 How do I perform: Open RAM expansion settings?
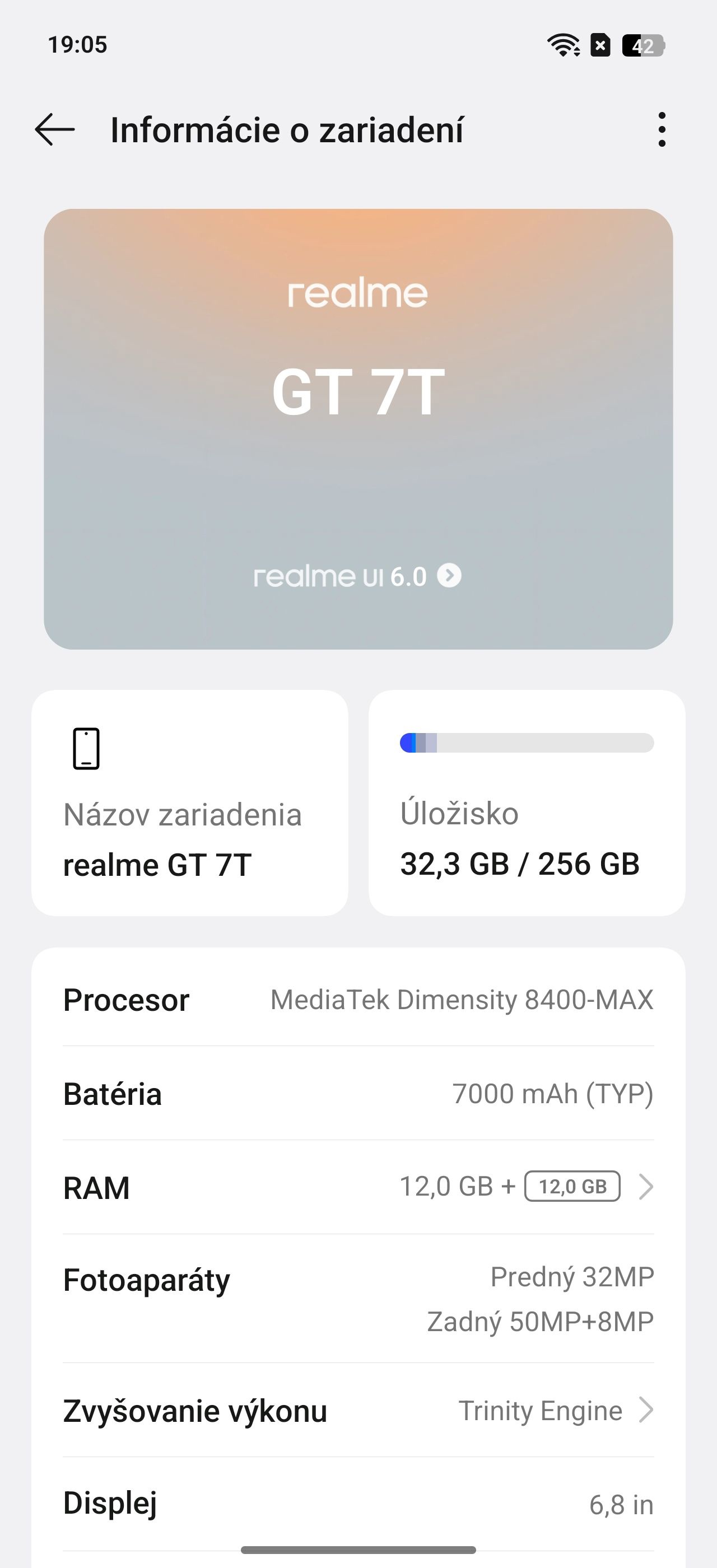tap(358, 1187)
